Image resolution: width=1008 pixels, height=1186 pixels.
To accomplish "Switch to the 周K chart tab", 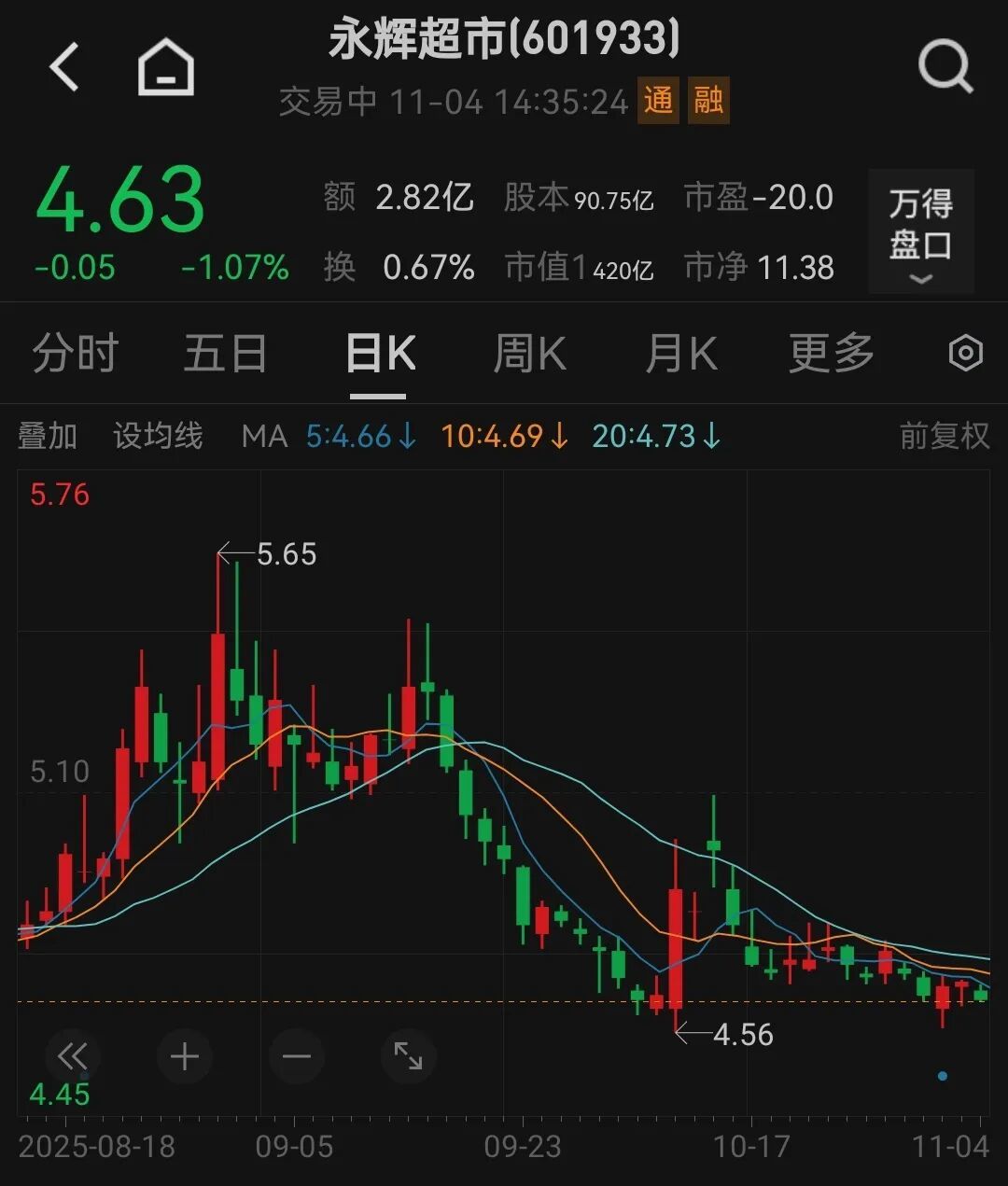I will pyautogui.click(x=529, y=355).
